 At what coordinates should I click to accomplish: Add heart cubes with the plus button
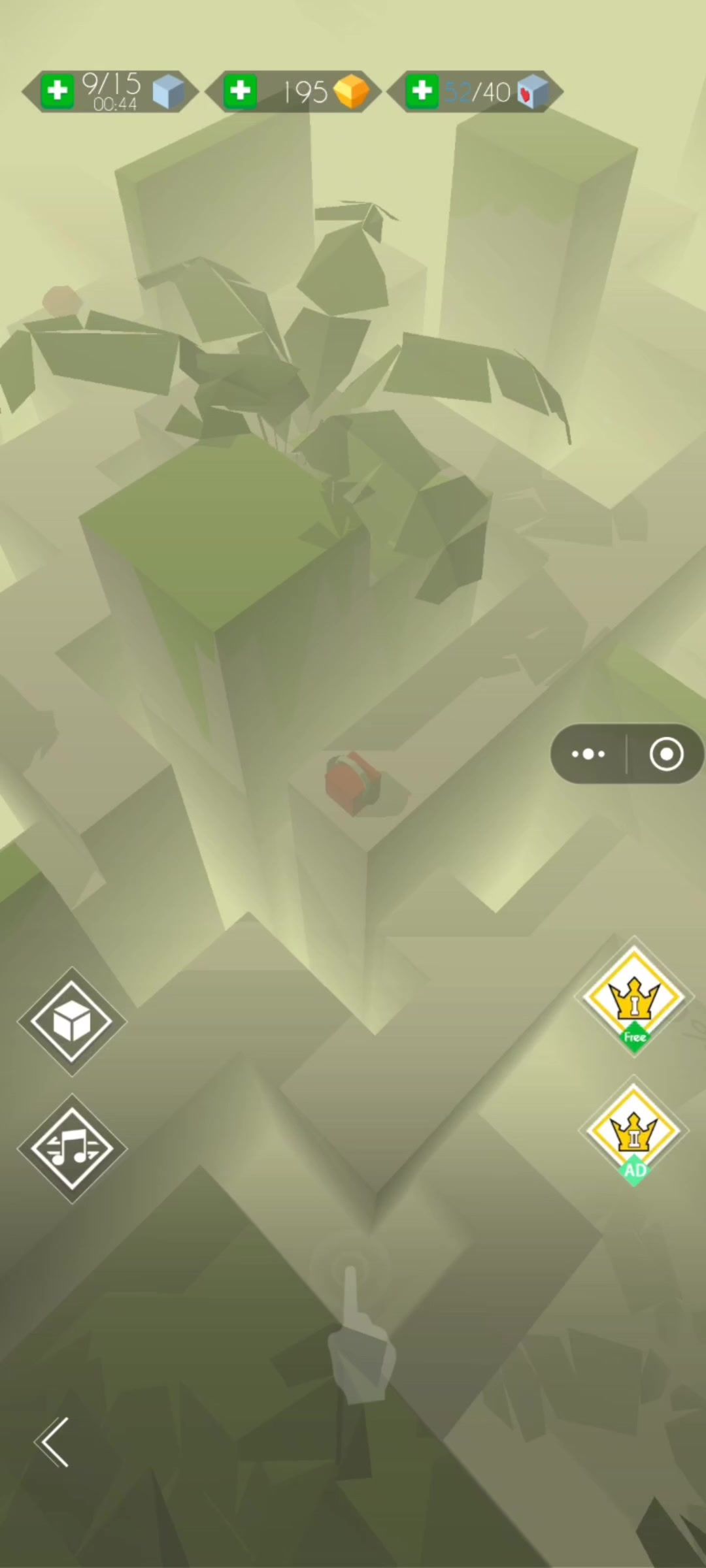[x=422, y=91]
